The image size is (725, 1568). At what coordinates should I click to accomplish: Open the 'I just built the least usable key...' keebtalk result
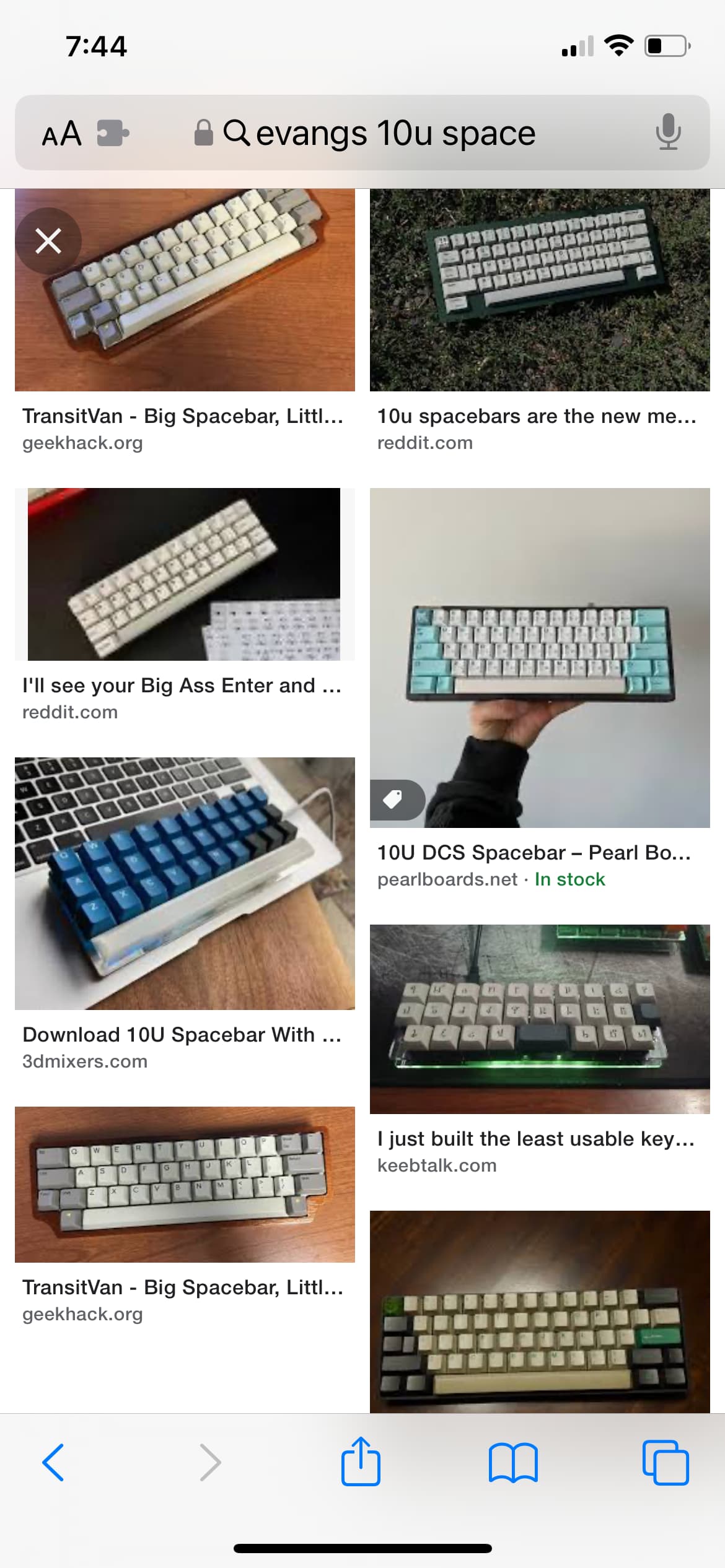coord(539,1019)
